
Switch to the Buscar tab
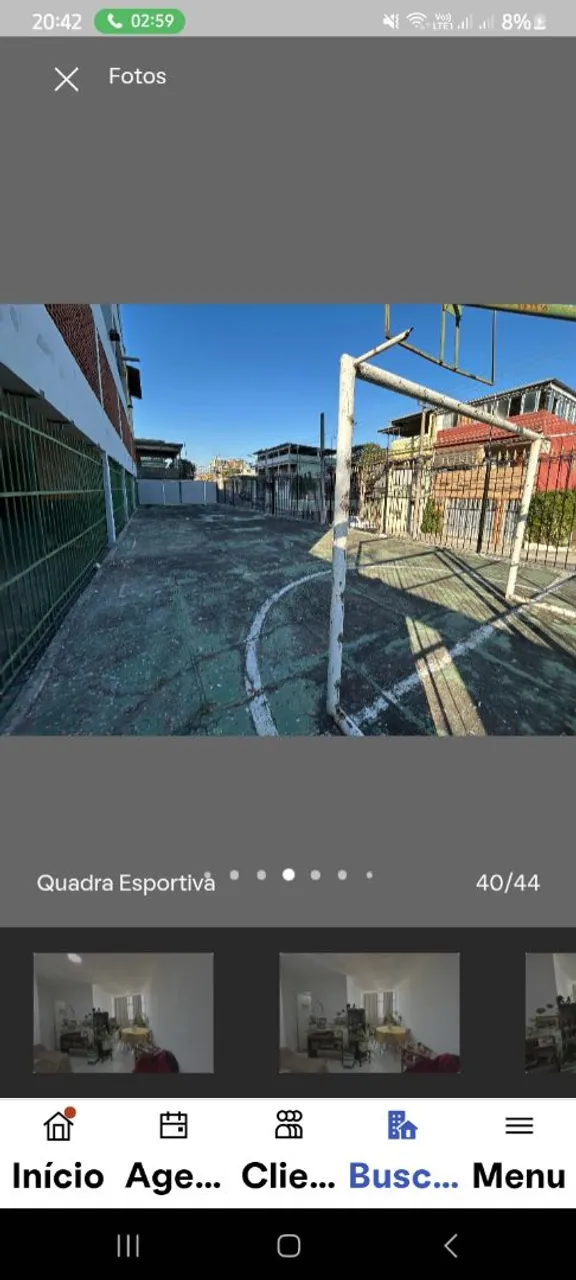pyautogui.click(x=403, y=1152)
